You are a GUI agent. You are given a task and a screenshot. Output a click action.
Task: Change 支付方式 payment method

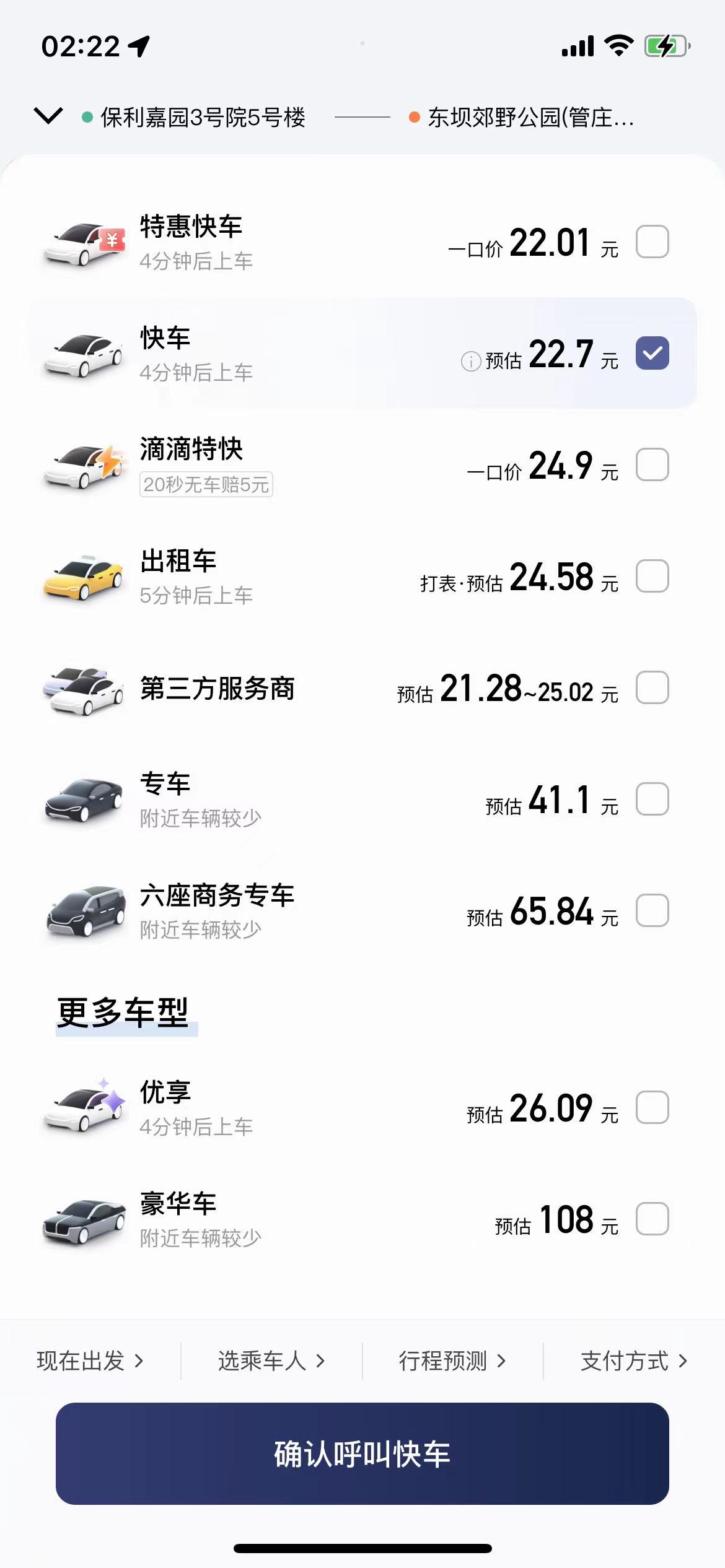pyautogui.click(x=633, y=1361)
